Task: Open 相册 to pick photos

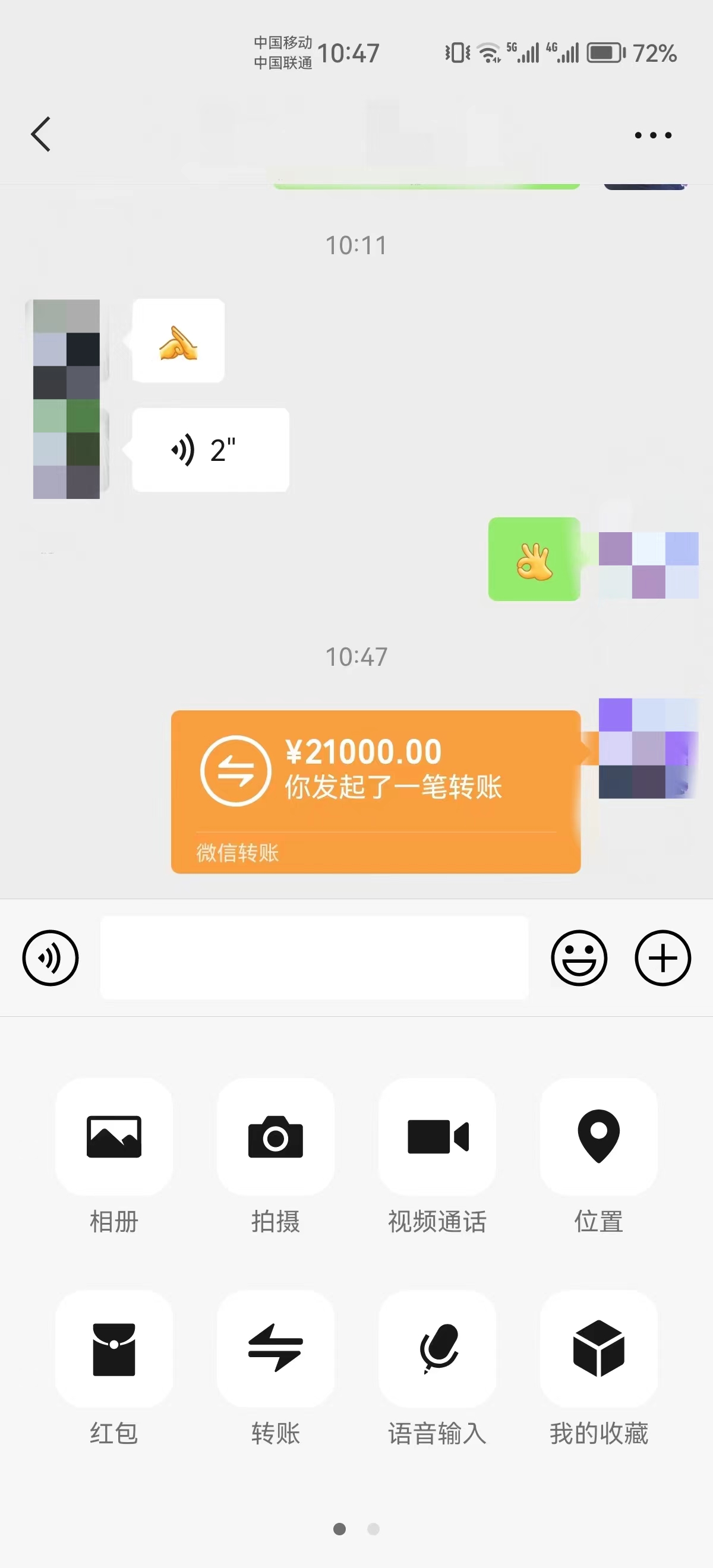Action: point(114,1136)
